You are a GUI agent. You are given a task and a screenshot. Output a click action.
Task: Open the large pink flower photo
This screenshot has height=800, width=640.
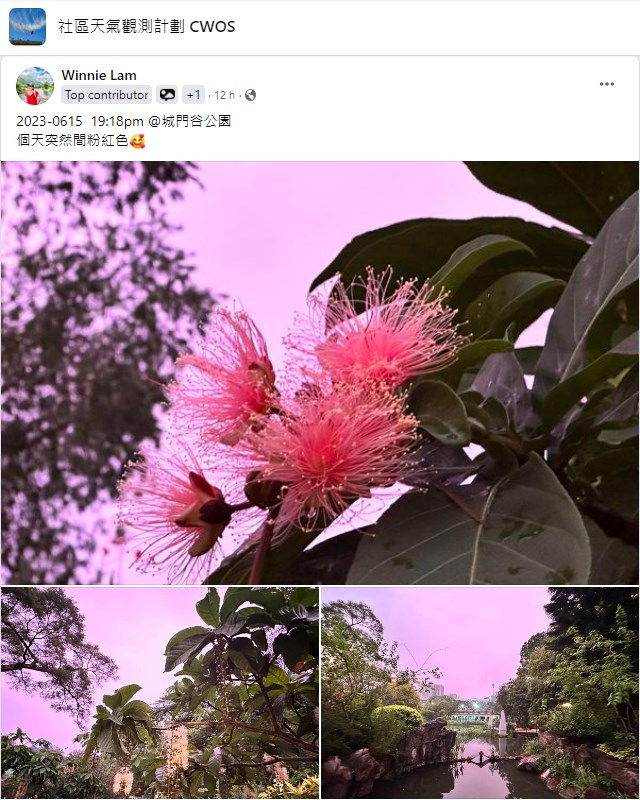pyautogui.click(x=320, y=372)
